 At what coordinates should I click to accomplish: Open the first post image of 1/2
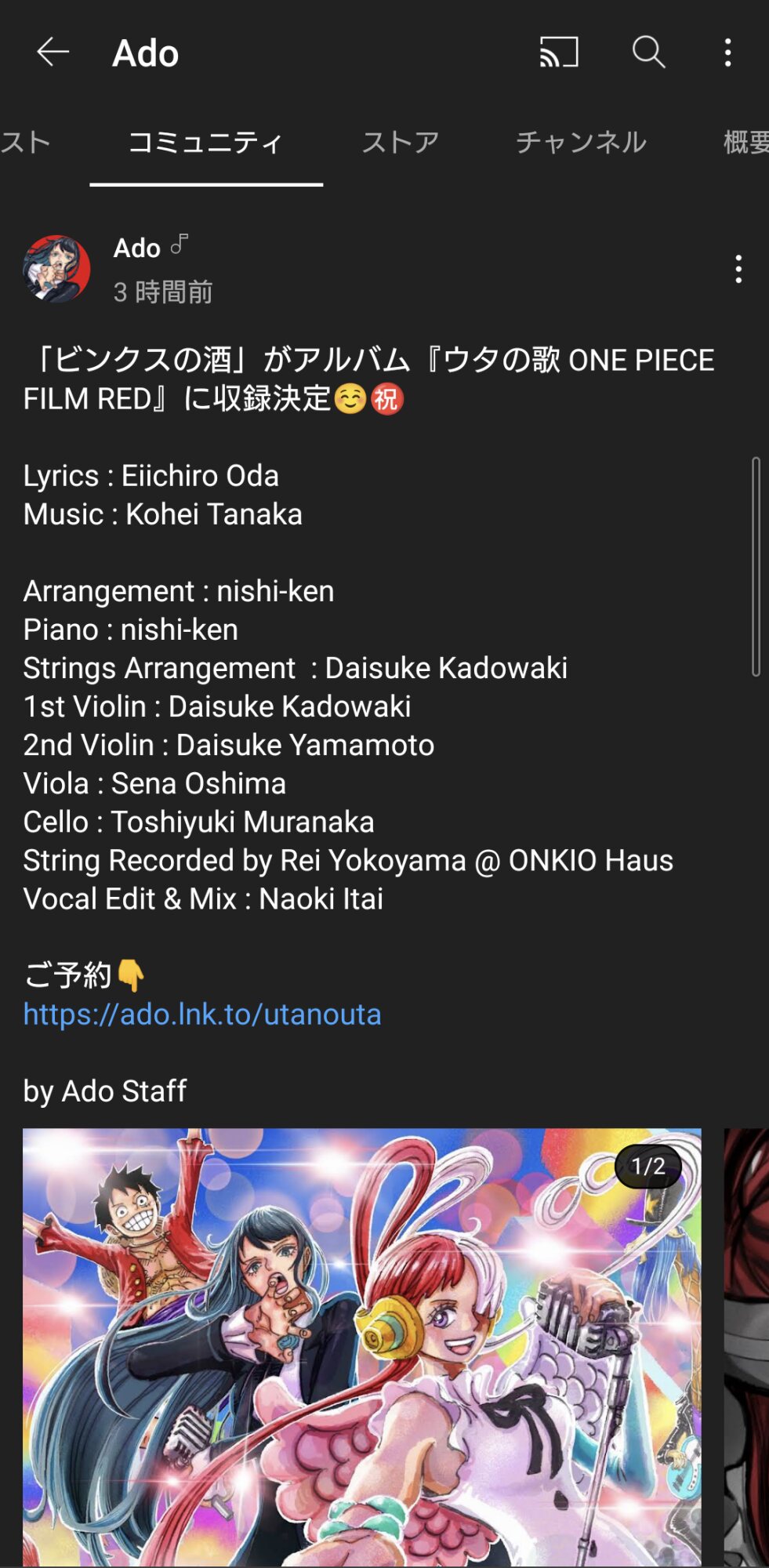[362, 1347]
